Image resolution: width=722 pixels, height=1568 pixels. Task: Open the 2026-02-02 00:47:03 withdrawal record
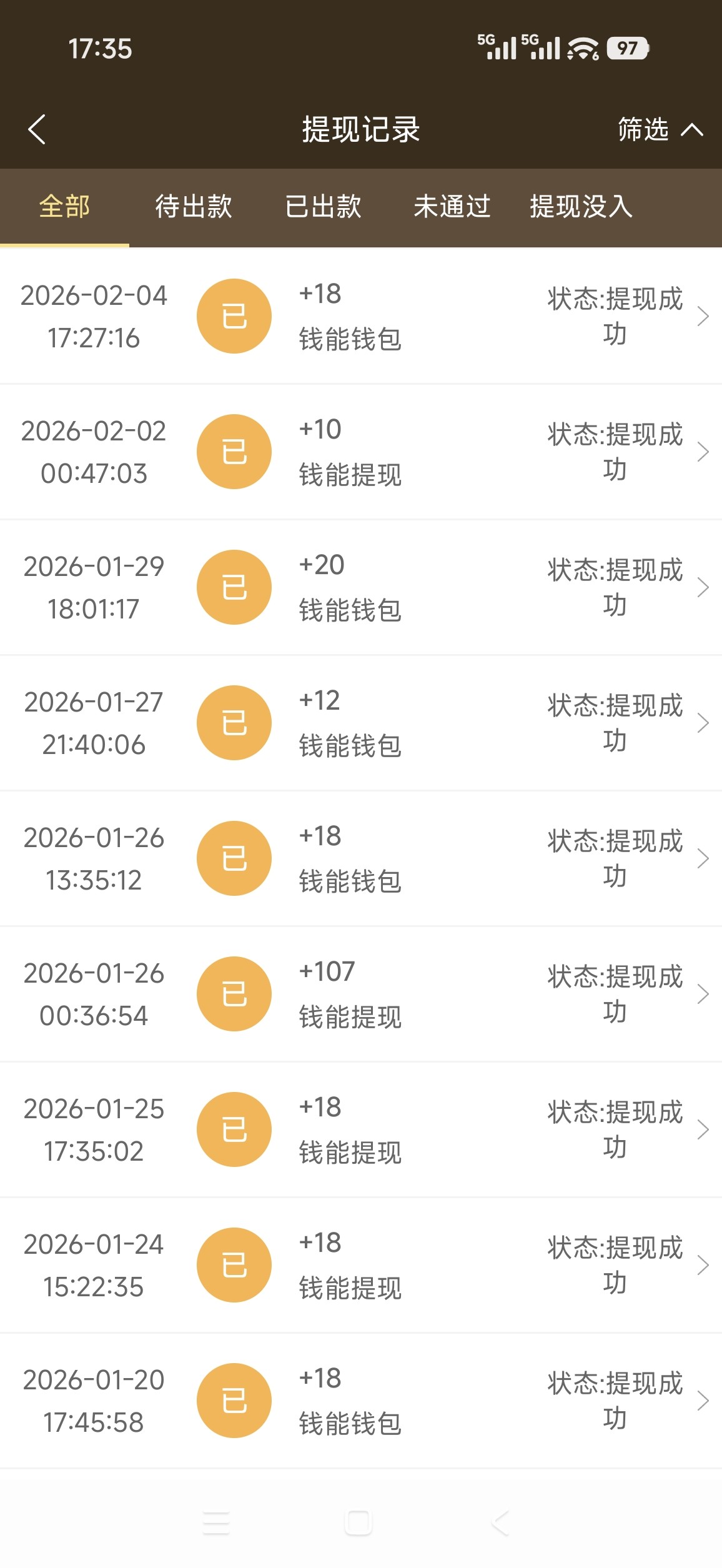coord(361,452)
